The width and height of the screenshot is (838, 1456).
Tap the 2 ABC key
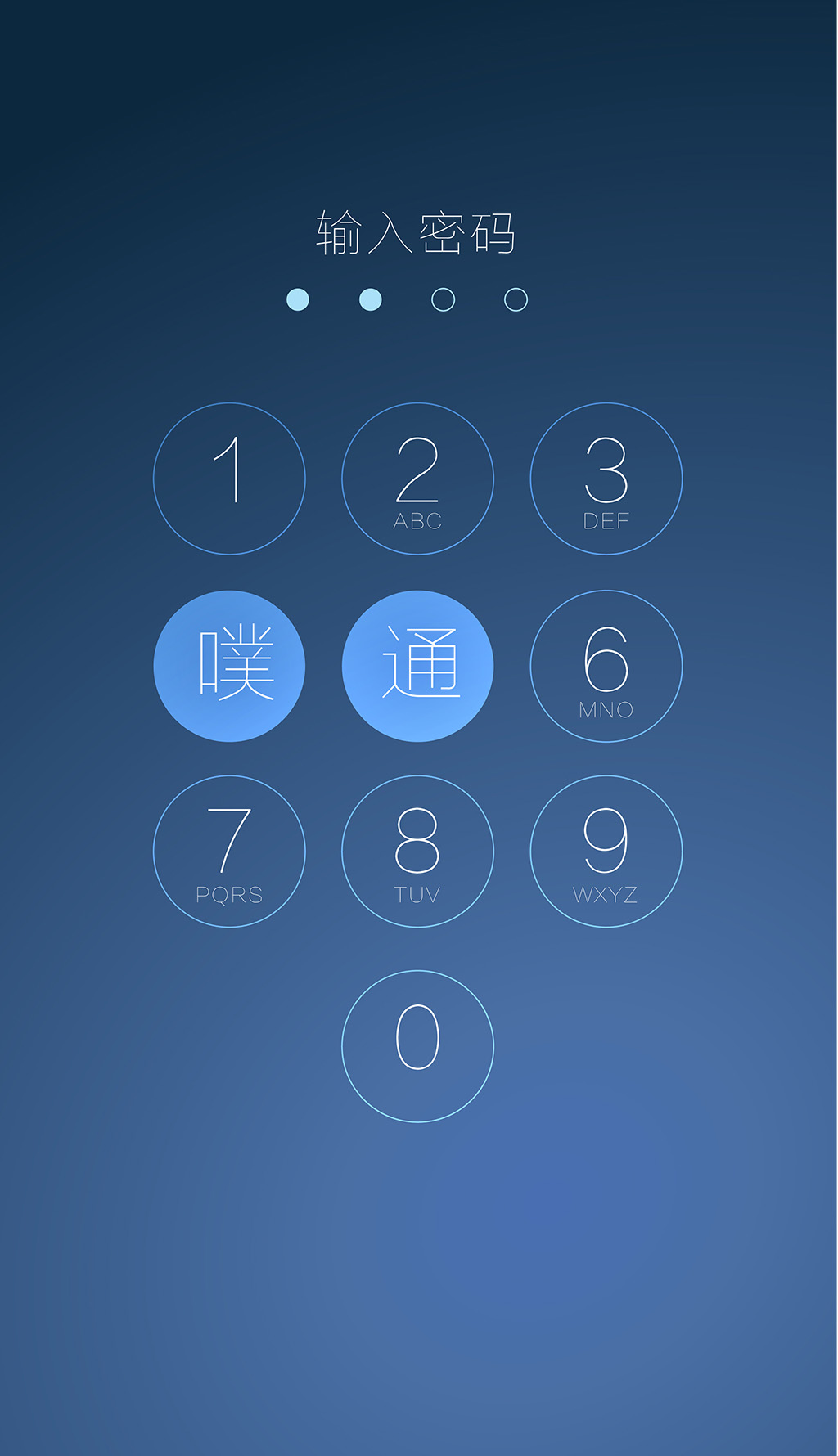[417, 479]
